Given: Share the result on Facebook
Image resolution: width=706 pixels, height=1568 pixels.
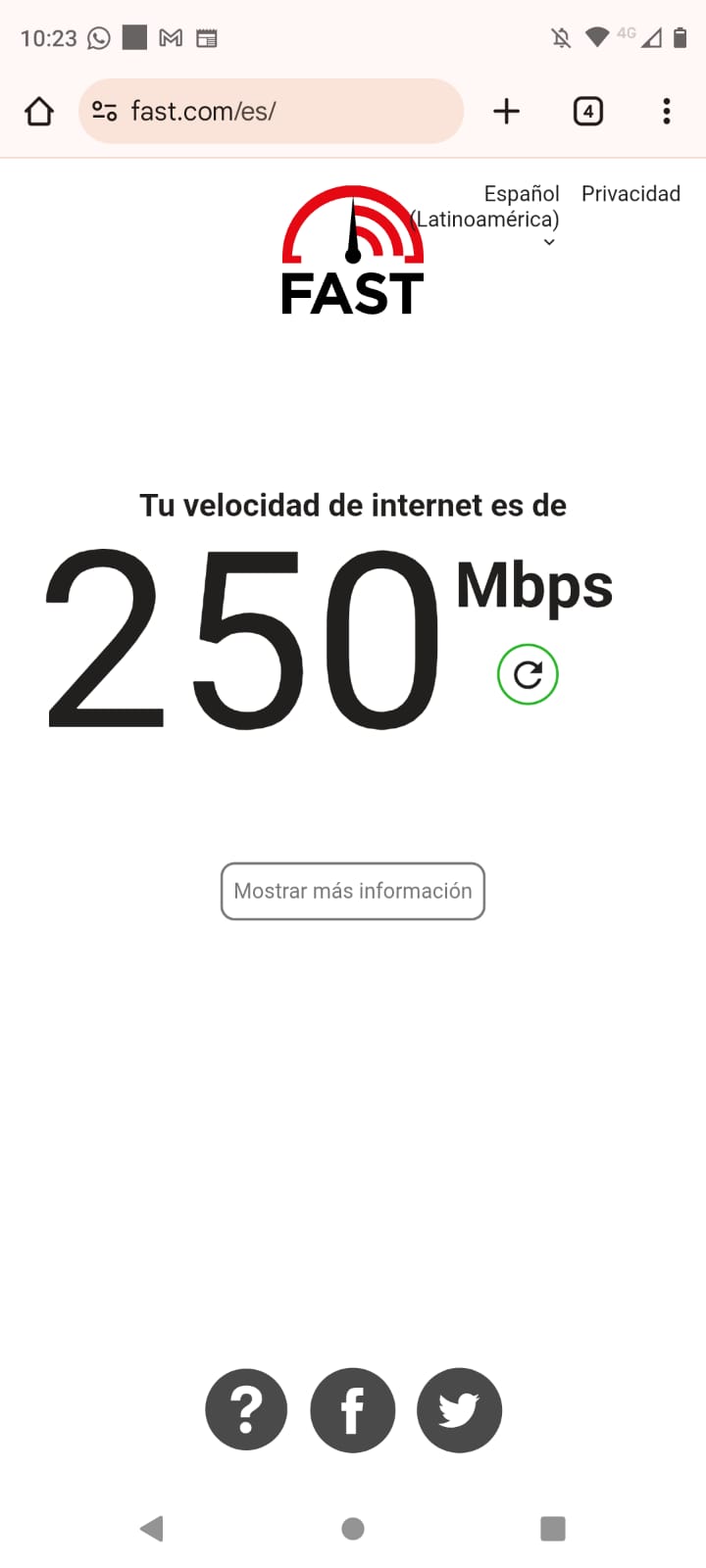Looking at the screenshot, I should (353, 1410).
